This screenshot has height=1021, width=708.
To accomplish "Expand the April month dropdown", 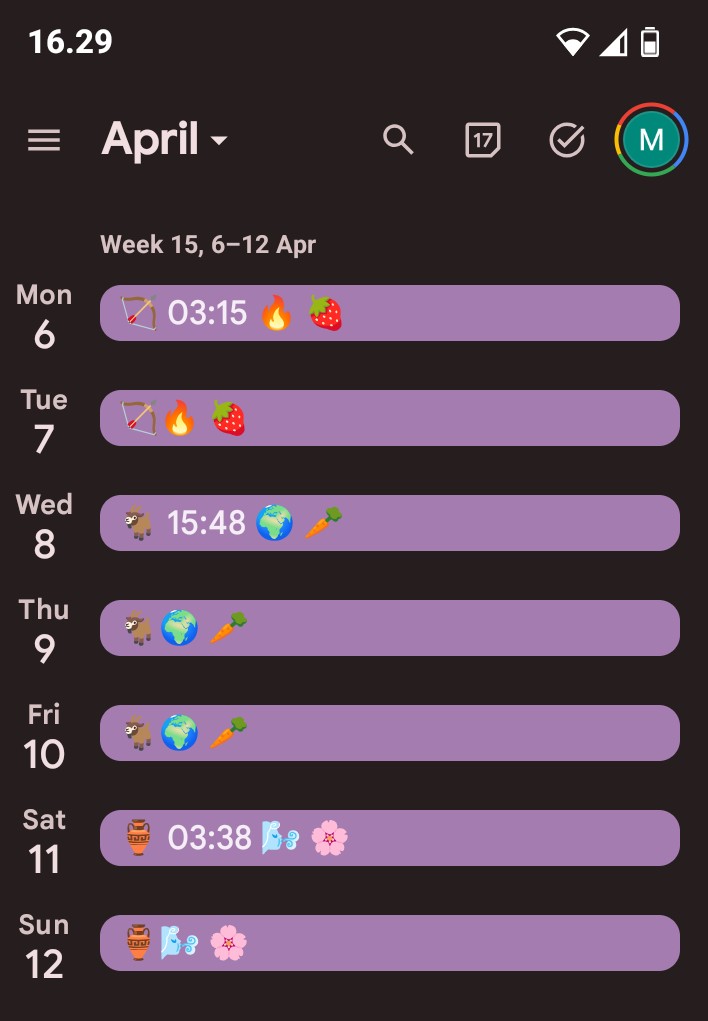I will (x=165, y=141).
